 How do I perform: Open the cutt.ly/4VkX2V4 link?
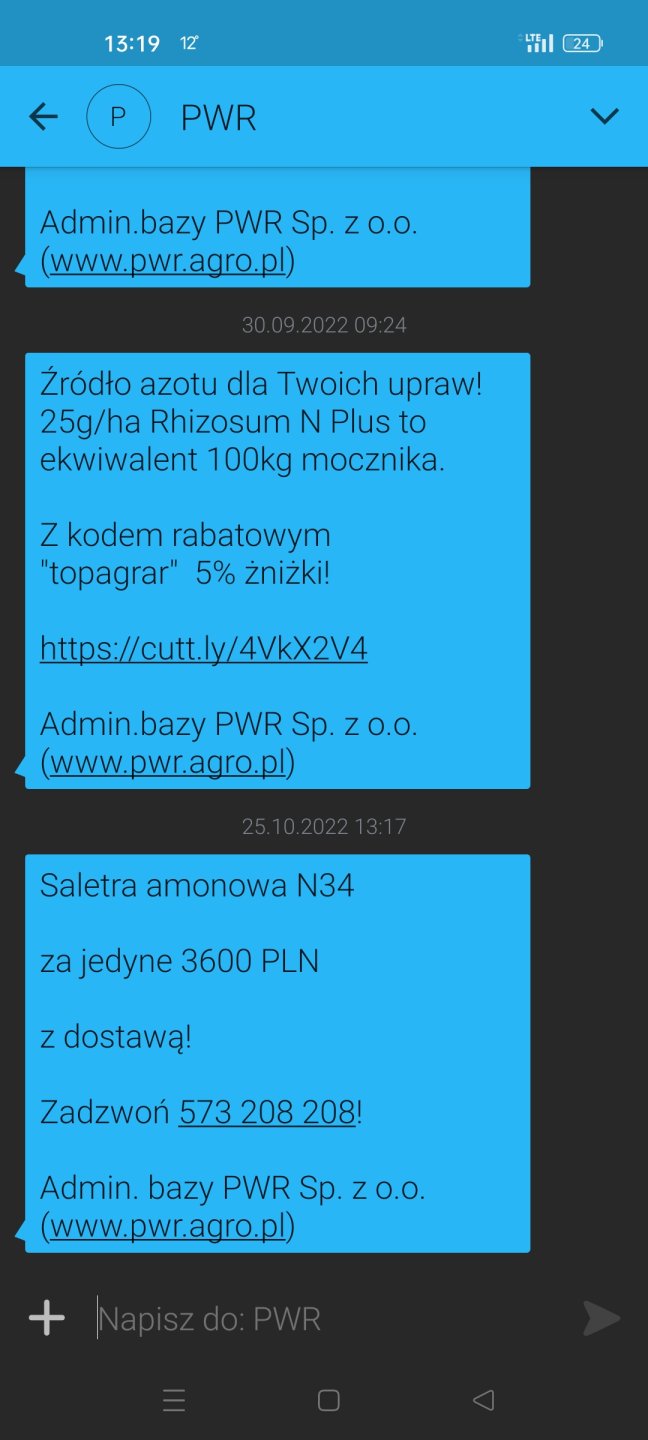(x=204, y=649)
